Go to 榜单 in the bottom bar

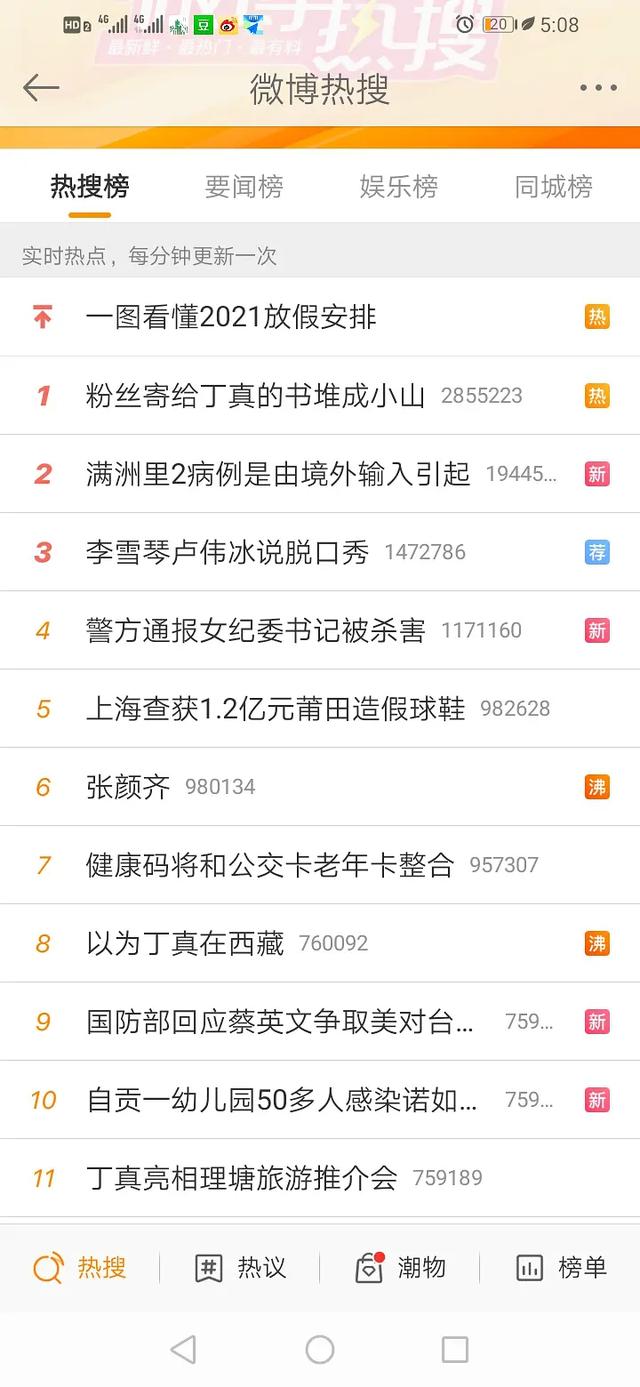[560, 1268]
